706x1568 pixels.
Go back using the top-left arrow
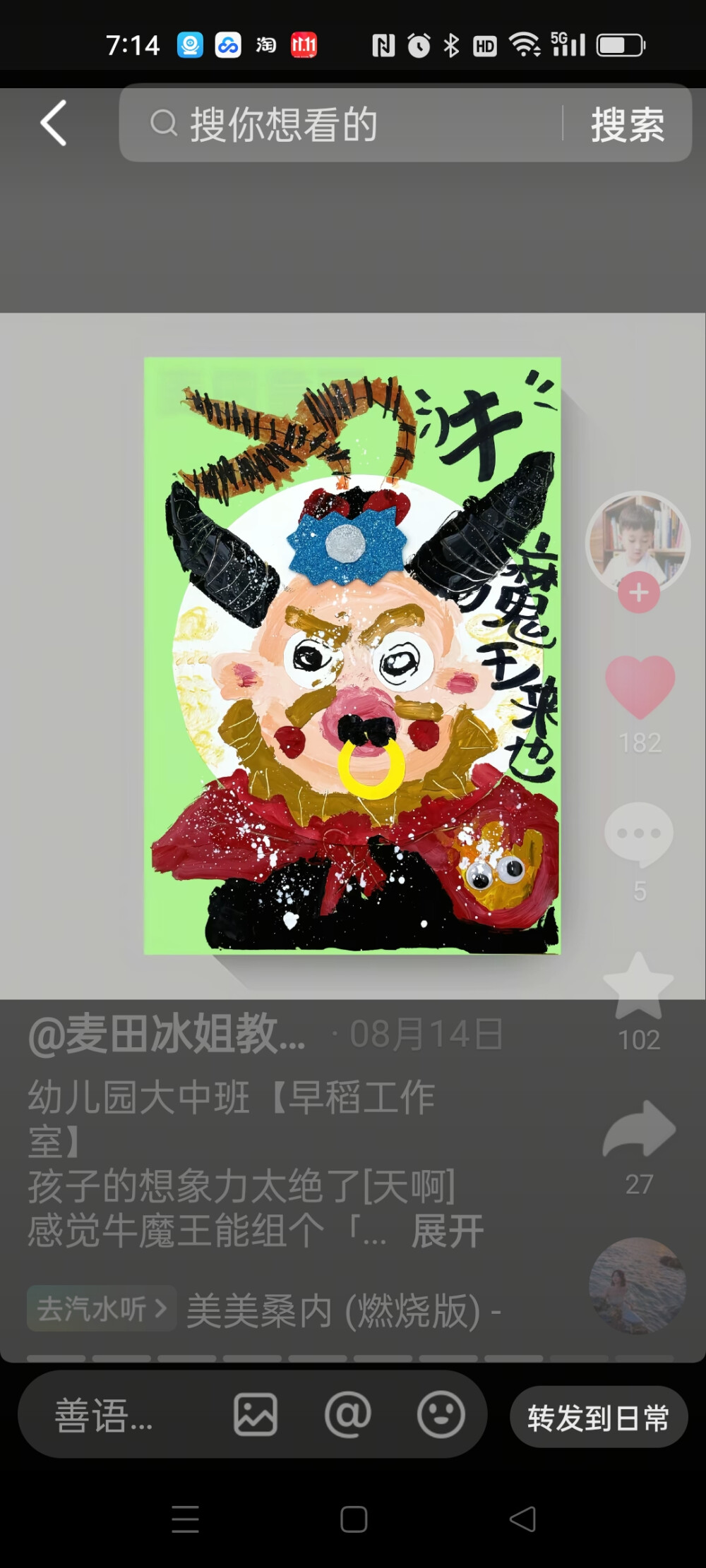pyautogui.click(x=54, y=123)
